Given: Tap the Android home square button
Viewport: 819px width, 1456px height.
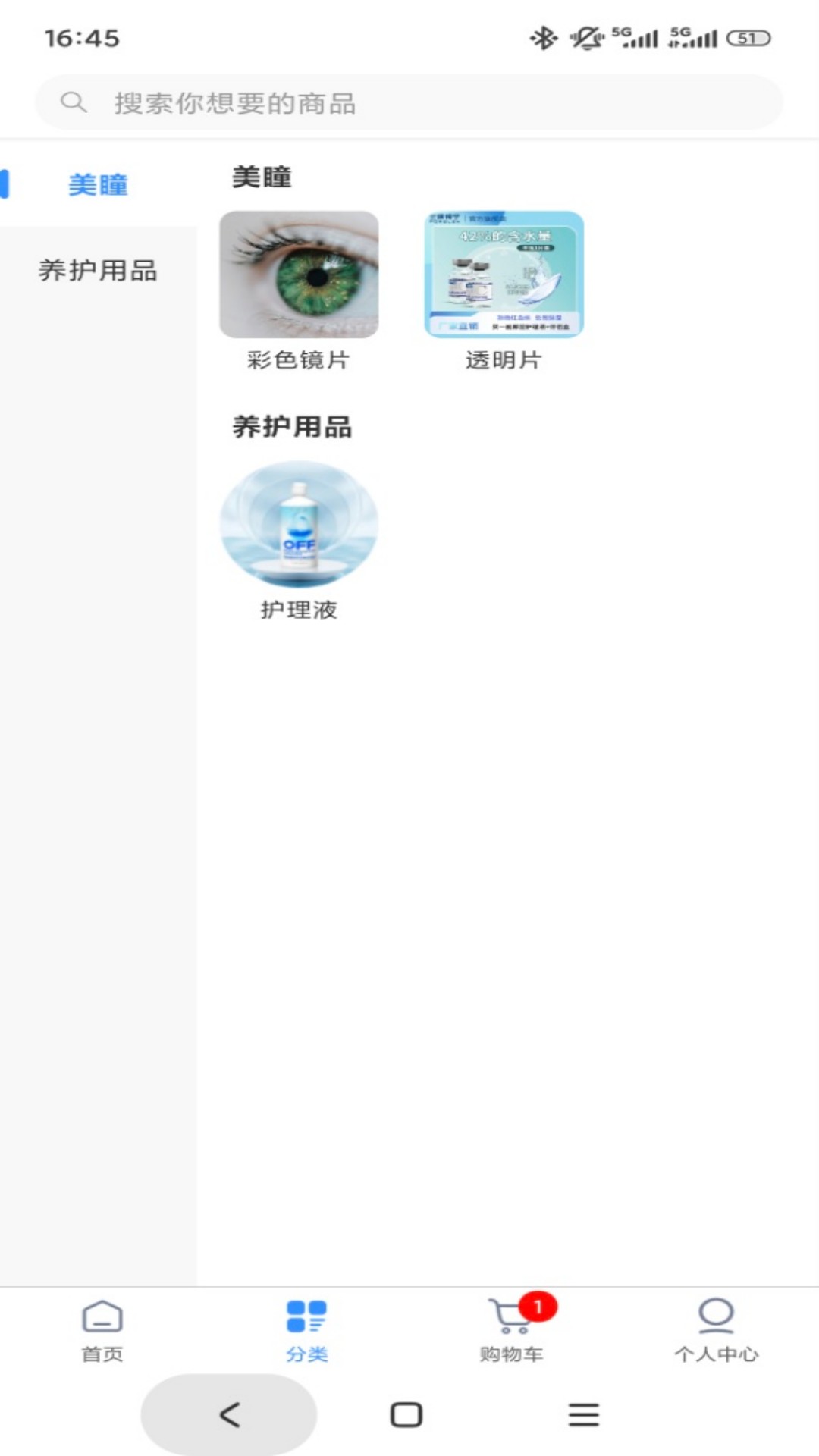Looking at the screenshot, I should click(407, 1414).
